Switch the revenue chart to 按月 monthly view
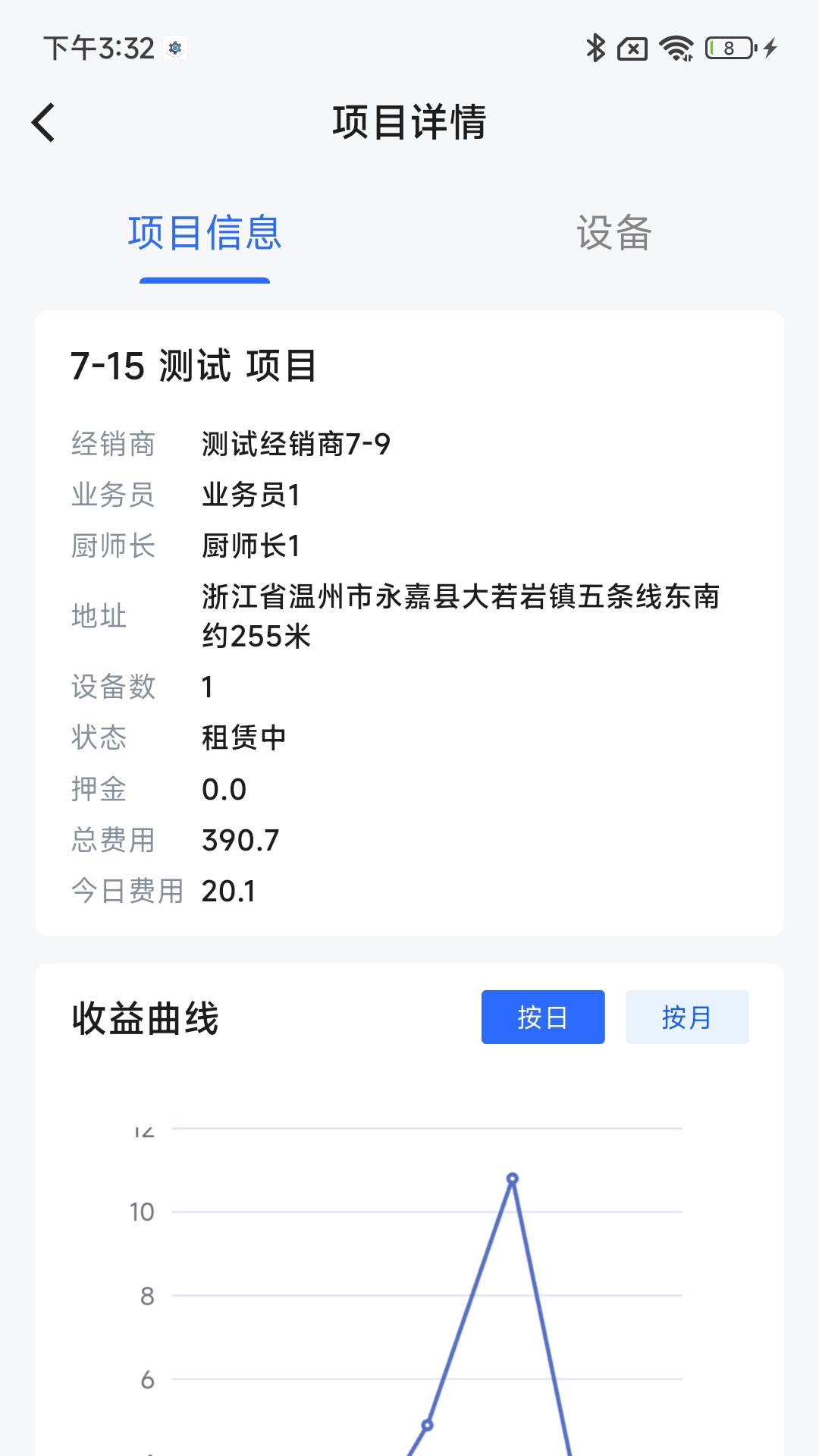The height and width of the screenshot is (1456, 819). click(686, 1017)
